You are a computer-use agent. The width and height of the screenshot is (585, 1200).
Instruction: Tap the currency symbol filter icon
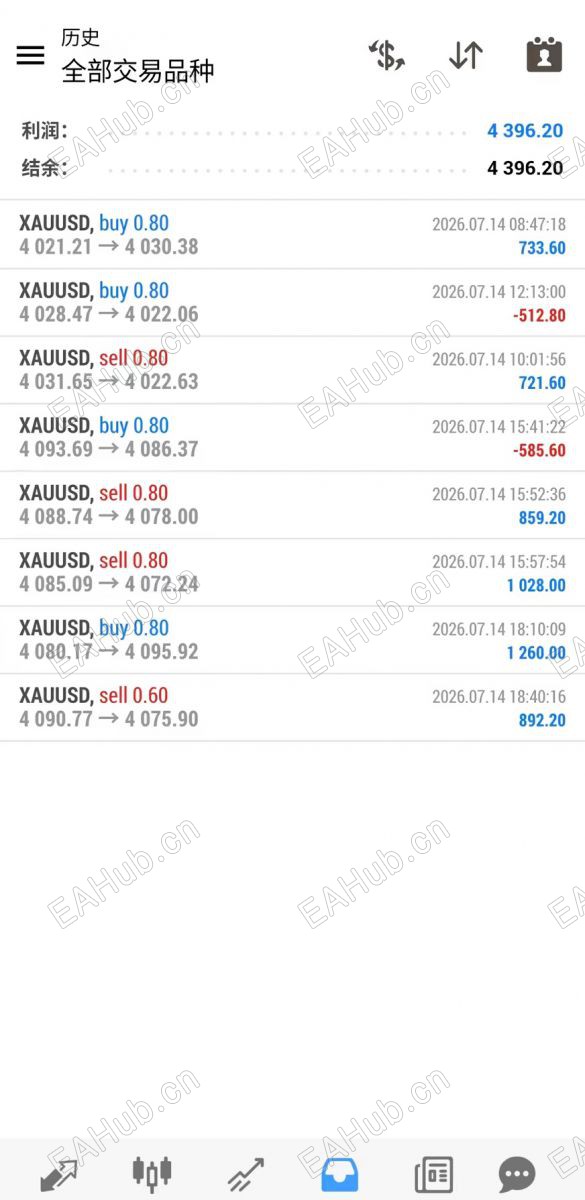point(386,55)
